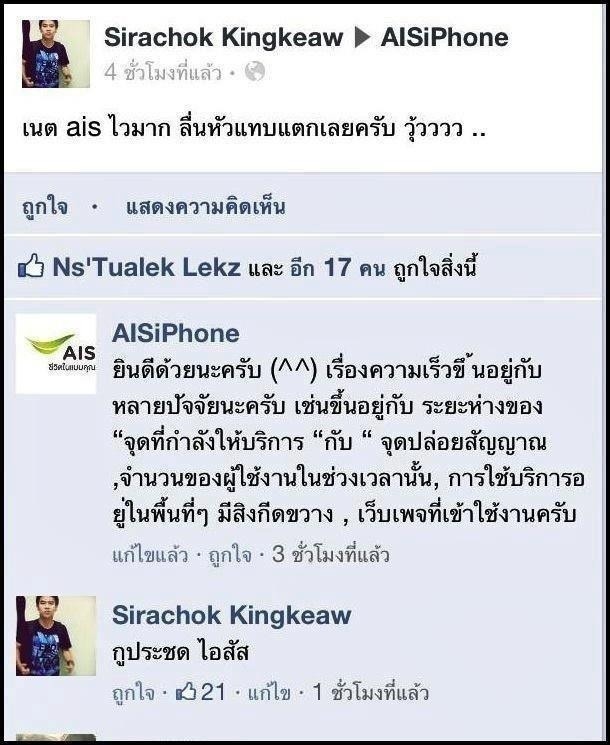View edit history via แก้ไขแล้ว

(149, 555)
